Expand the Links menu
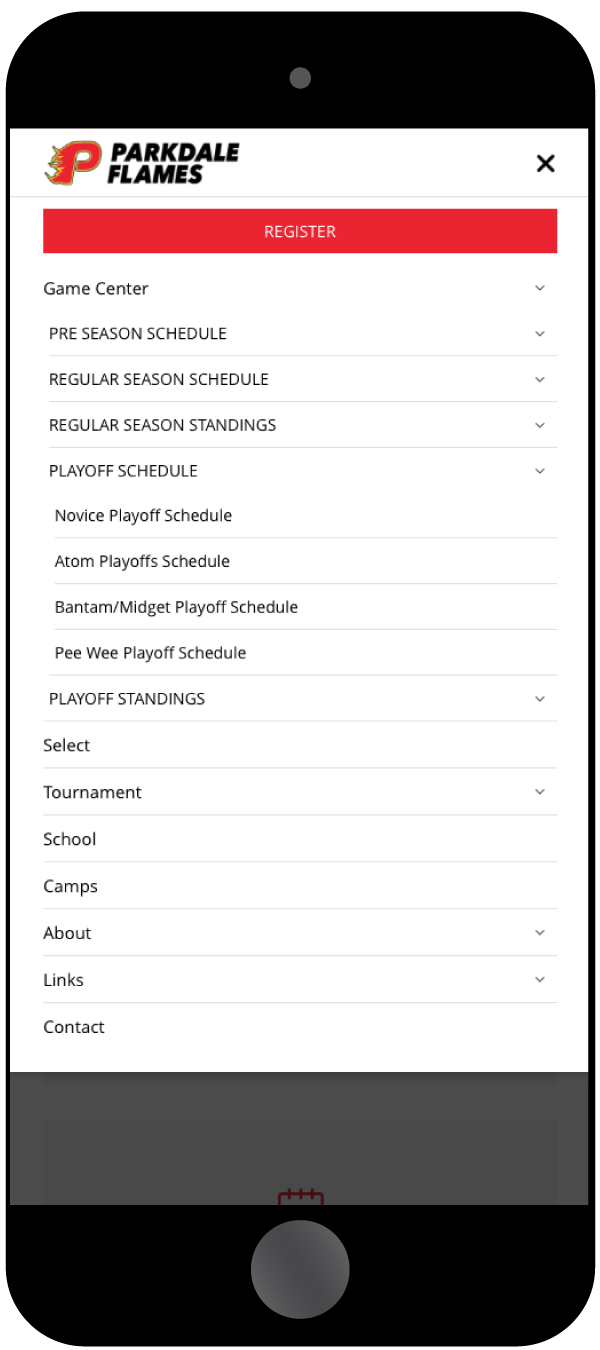600x1350 pixels. point(540,980)
